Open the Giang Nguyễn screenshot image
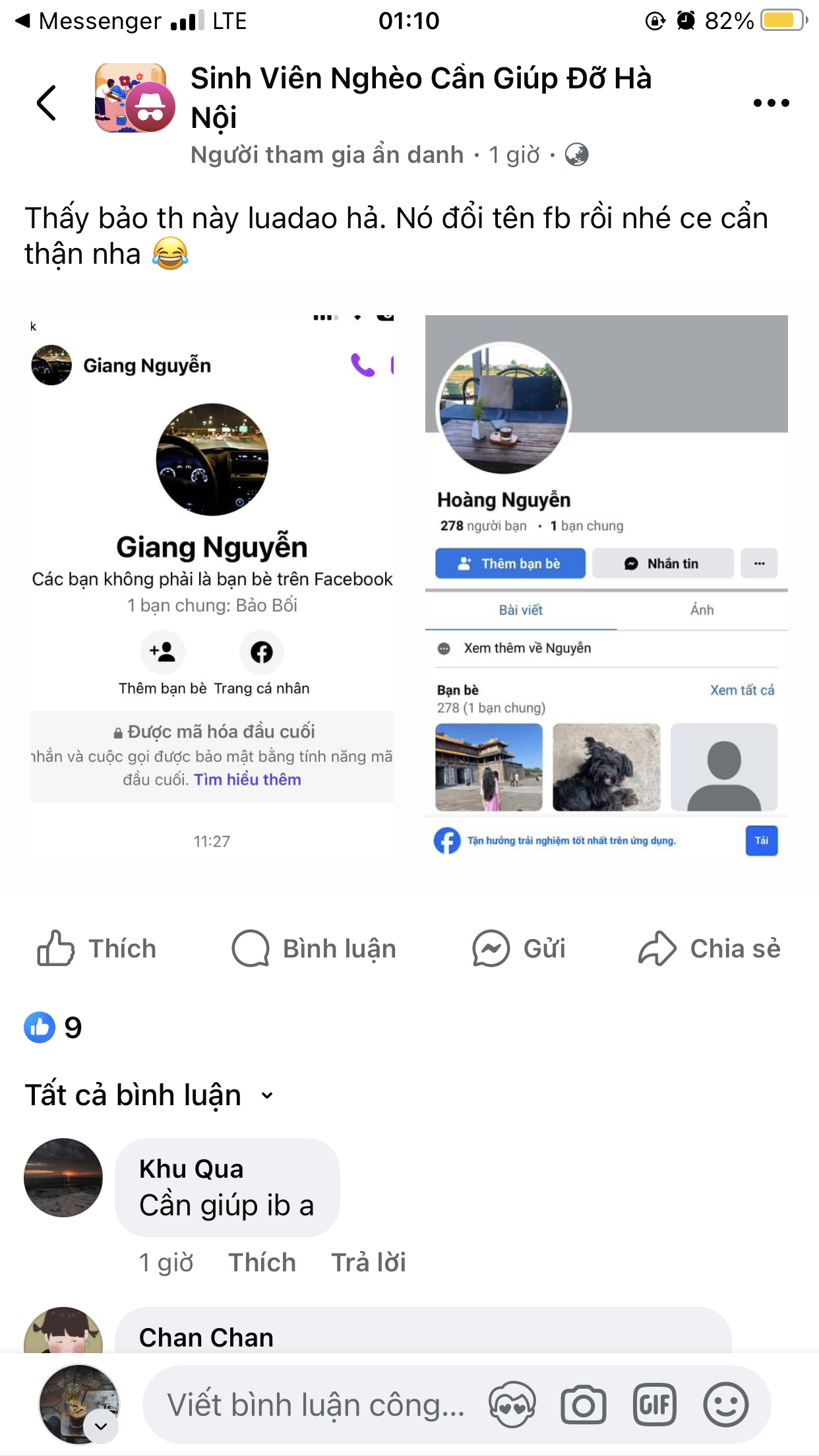Image resolution: width=819 pixels, height=1456 pixels. (x=212, y=588)
